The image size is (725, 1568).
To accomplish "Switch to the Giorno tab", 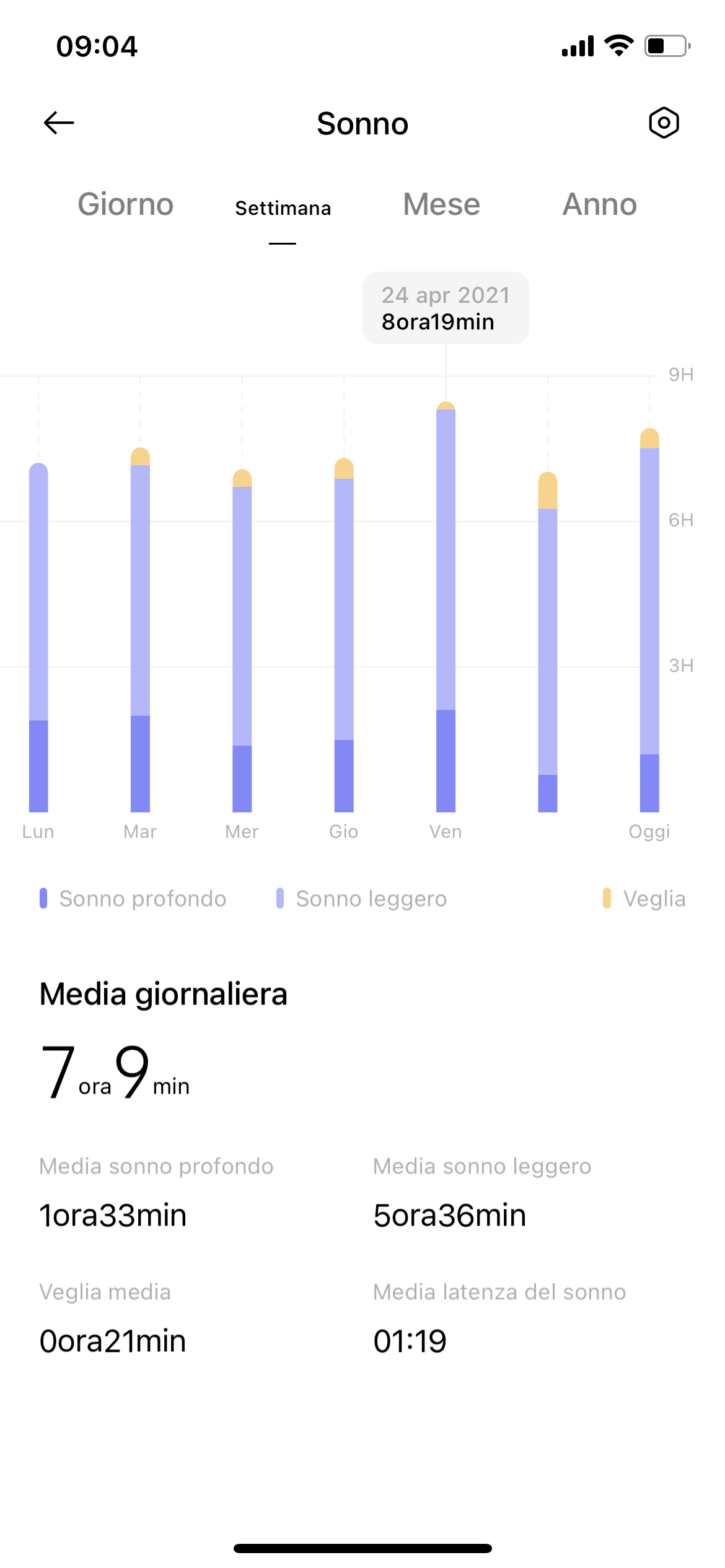I will pyautogui.click(x=125, y=204).
